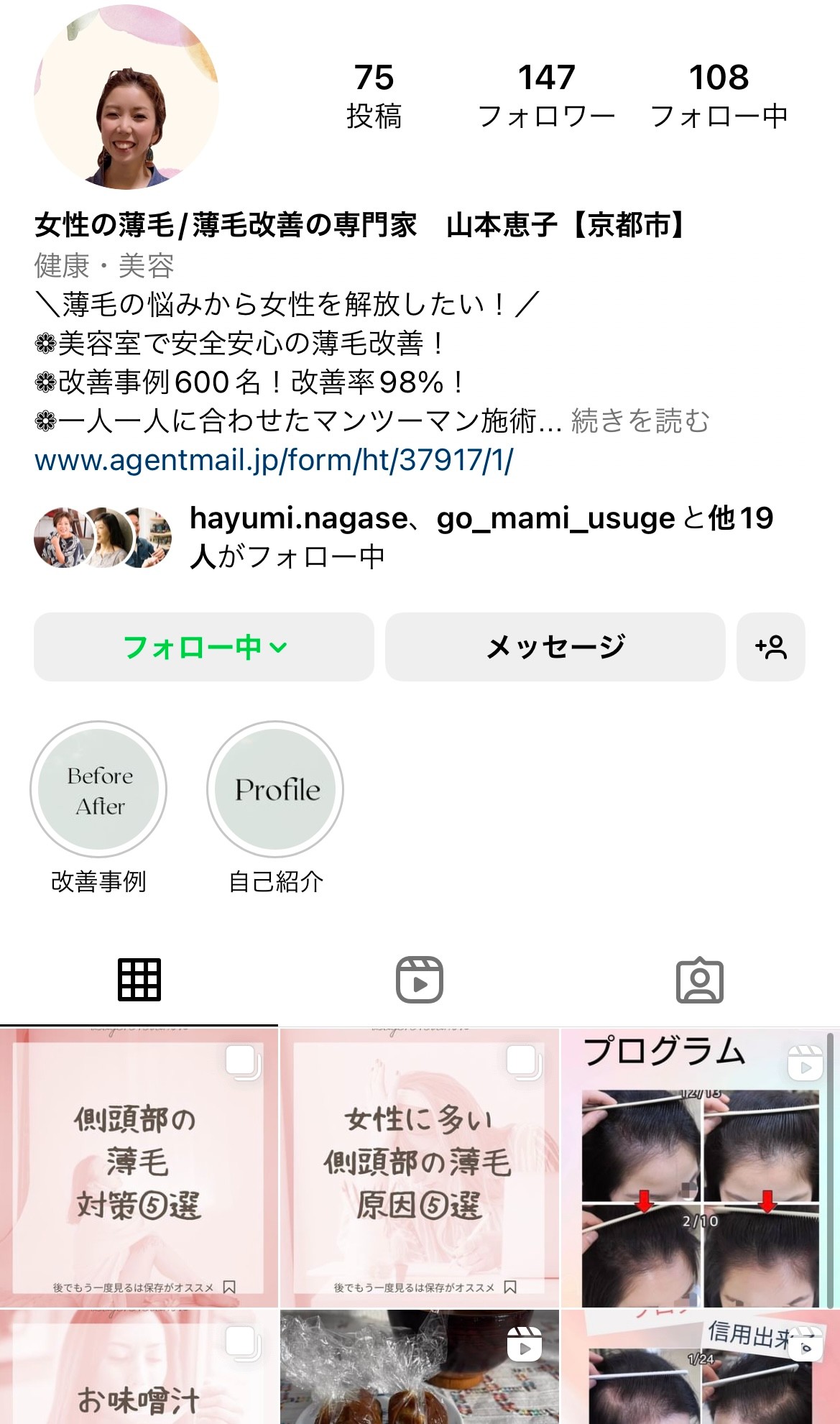This screenshot has height=1424, width=840.
Task: Open suggested accounts with the add-person icon
Action: [x=770, y=647]
